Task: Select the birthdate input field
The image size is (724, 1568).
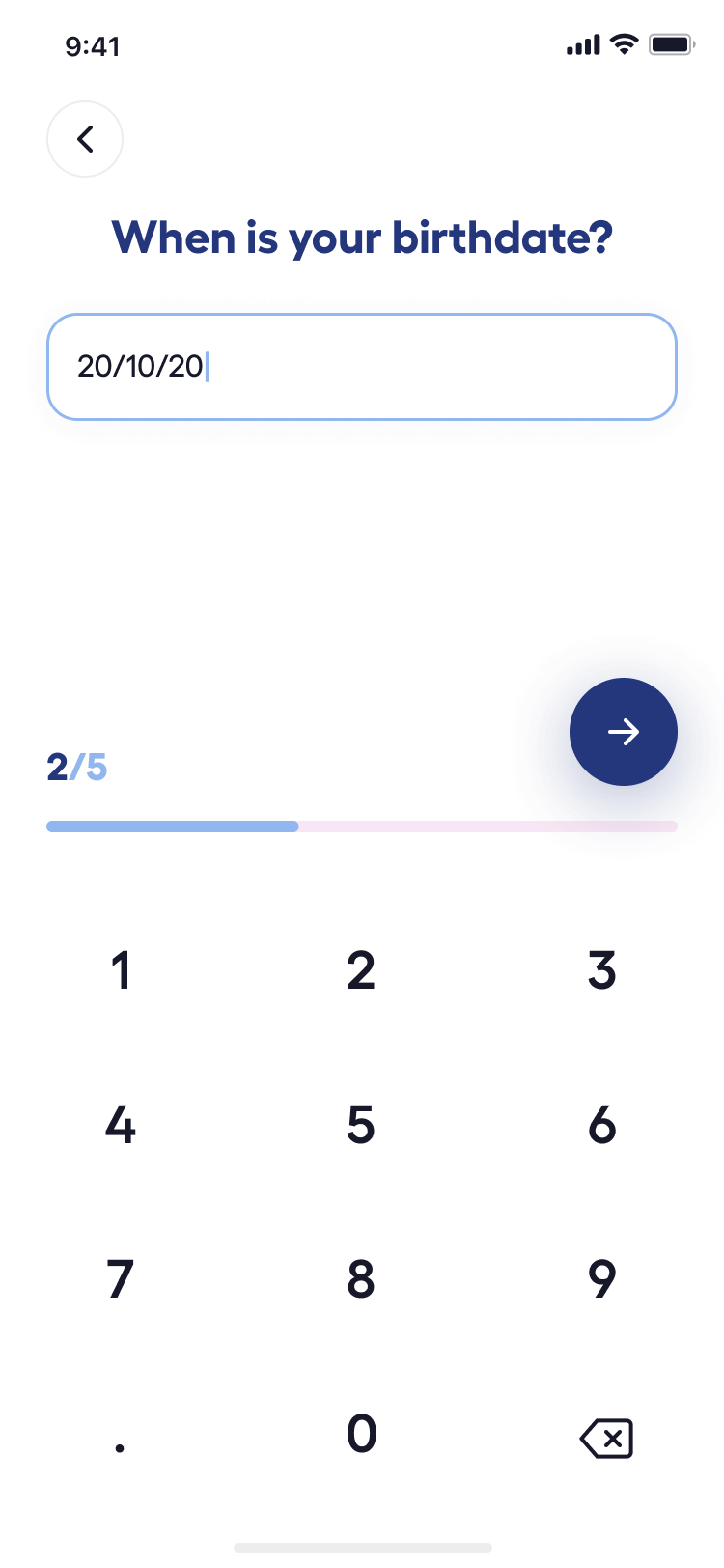Action: [362, 367]
